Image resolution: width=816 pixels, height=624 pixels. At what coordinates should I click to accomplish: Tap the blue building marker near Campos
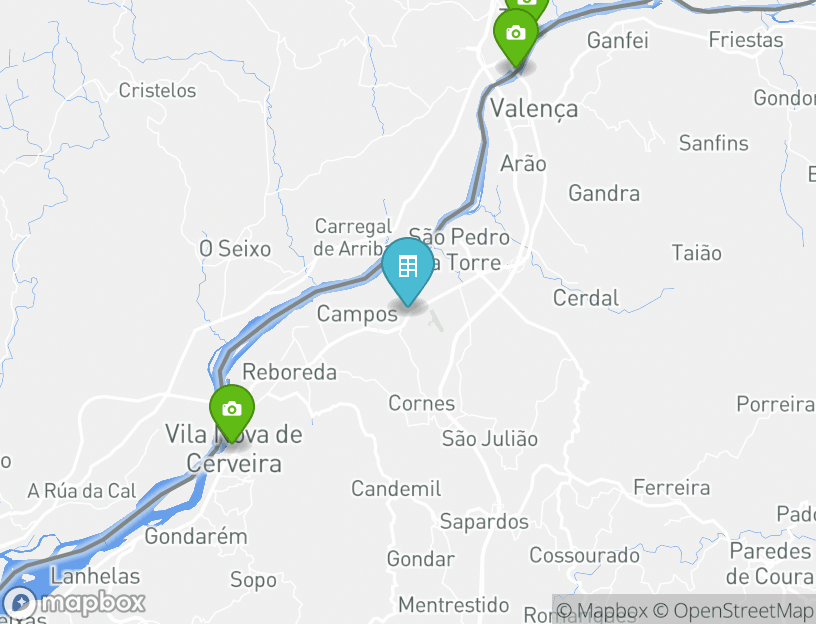click(408, 268)
